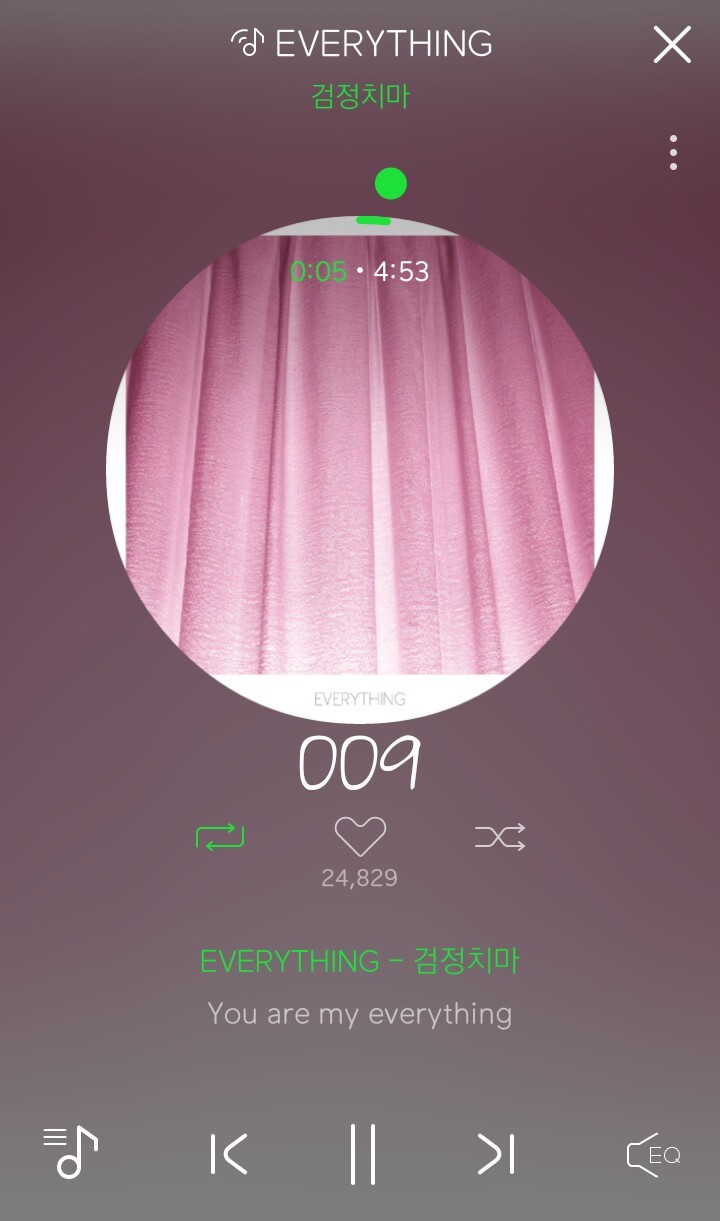This screenshot has width=720, height=1221.
Task: Open the EQ sound settings
Action: click(654, 1155)
